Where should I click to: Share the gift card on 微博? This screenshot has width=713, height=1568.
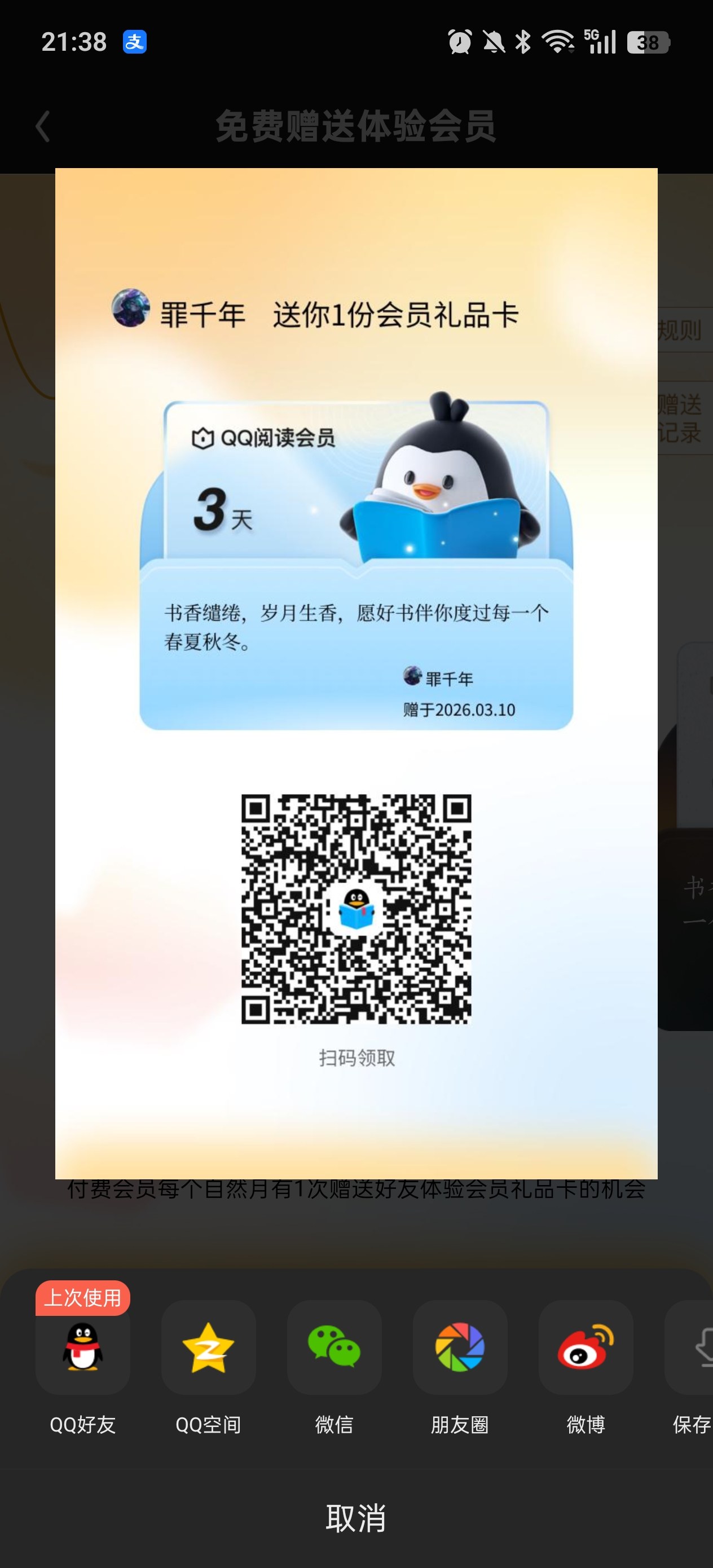click(x=586, y=1347)
